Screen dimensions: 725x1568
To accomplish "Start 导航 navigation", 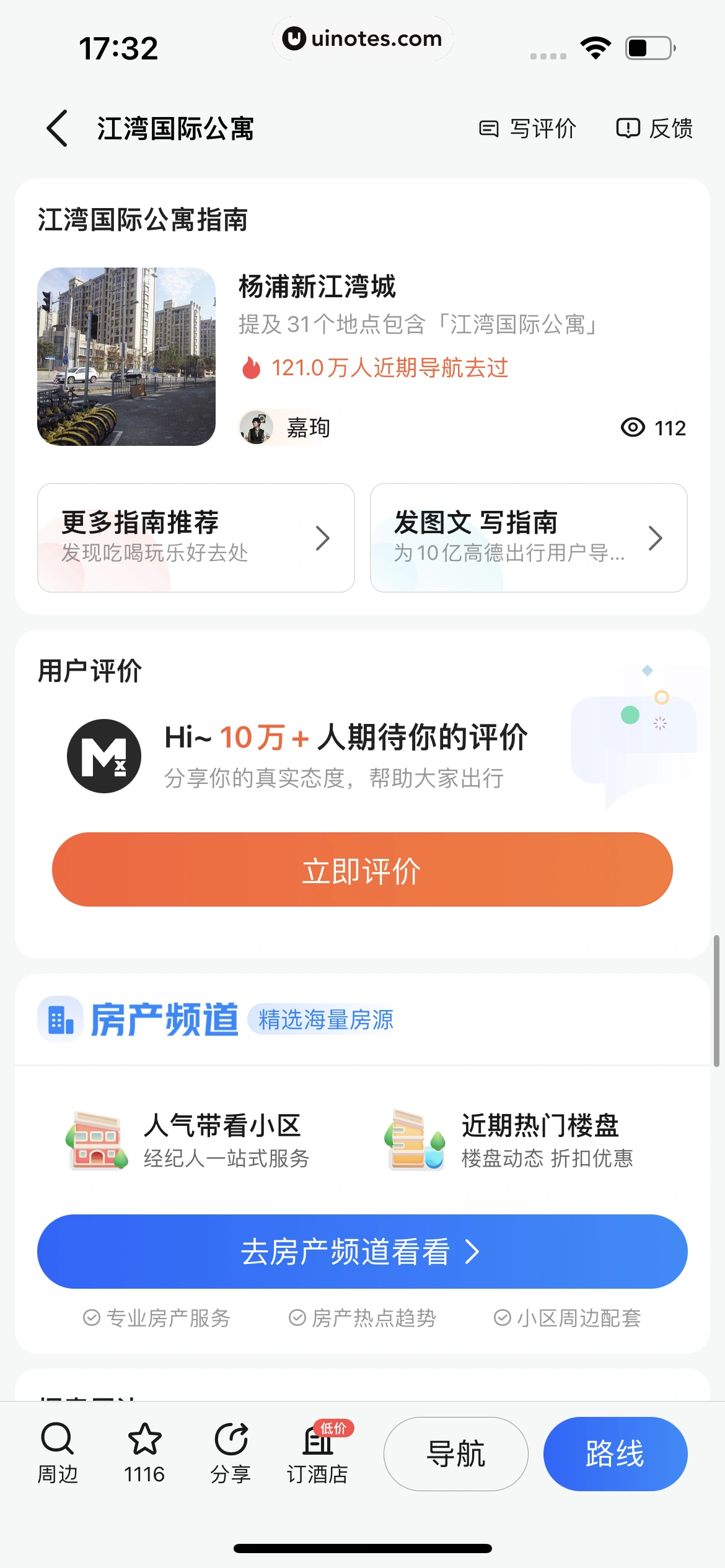I will [456, 1453].
